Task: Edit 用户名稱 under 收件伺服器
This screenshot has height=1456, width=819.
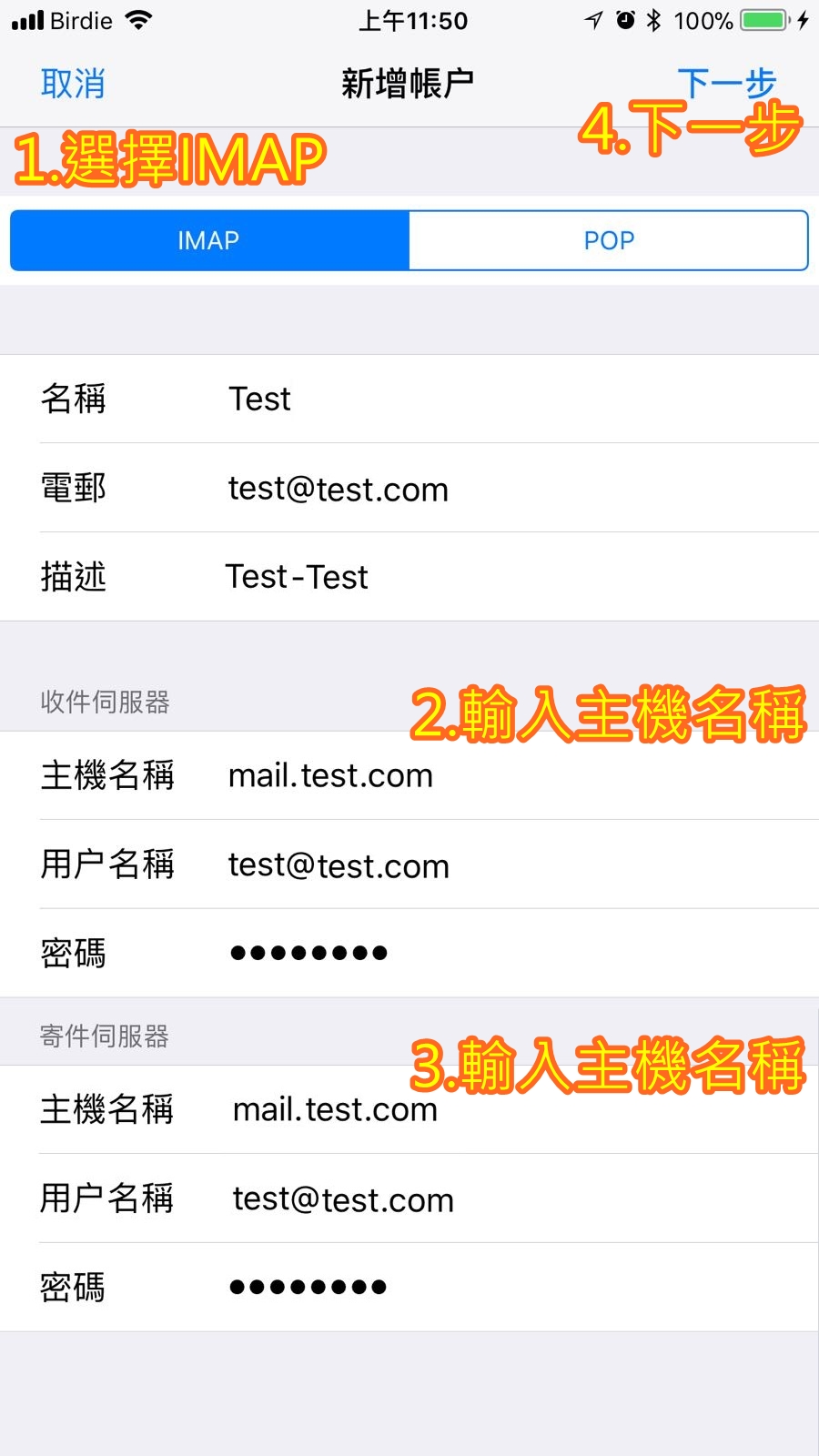Action: pyautogui.click(x=409, y=864)
